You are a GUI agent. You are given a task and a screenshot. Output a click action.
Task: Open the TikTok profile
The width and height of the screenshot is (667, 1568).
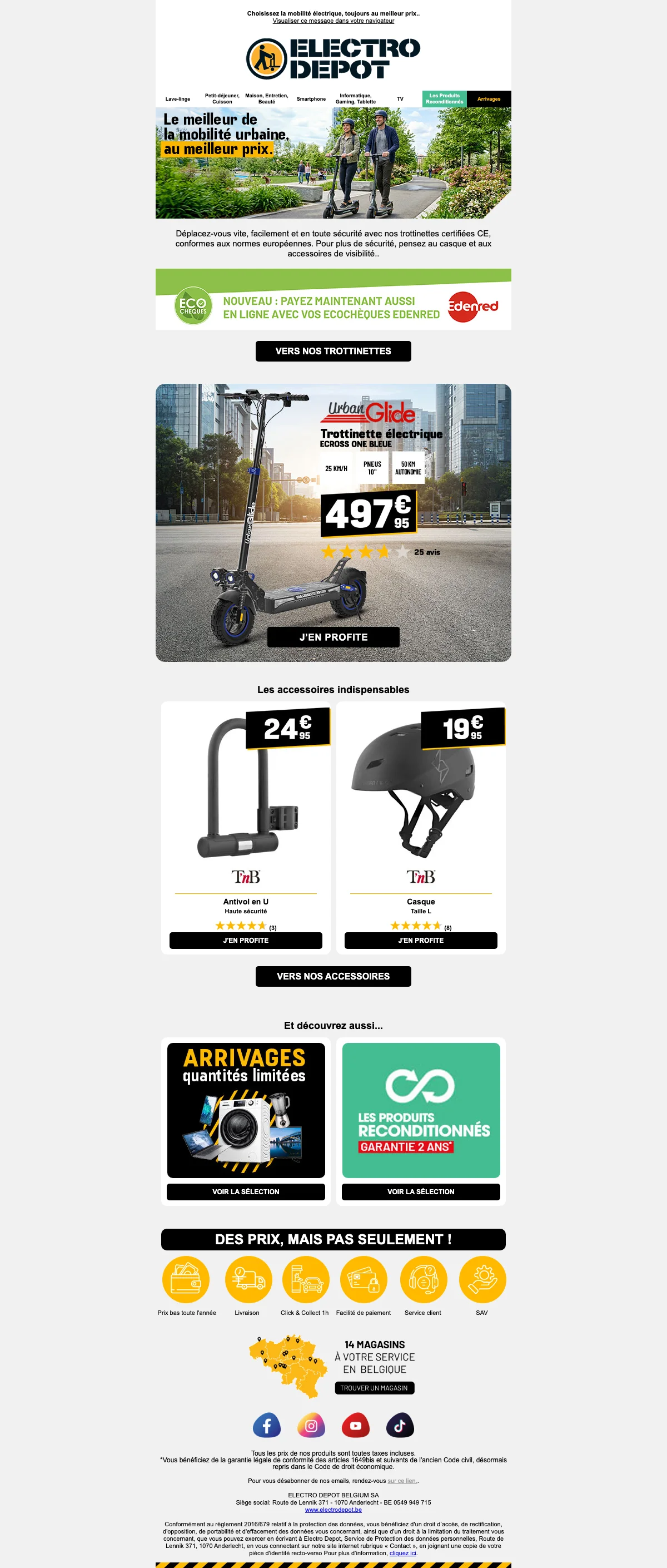(x=400, y=1426)
